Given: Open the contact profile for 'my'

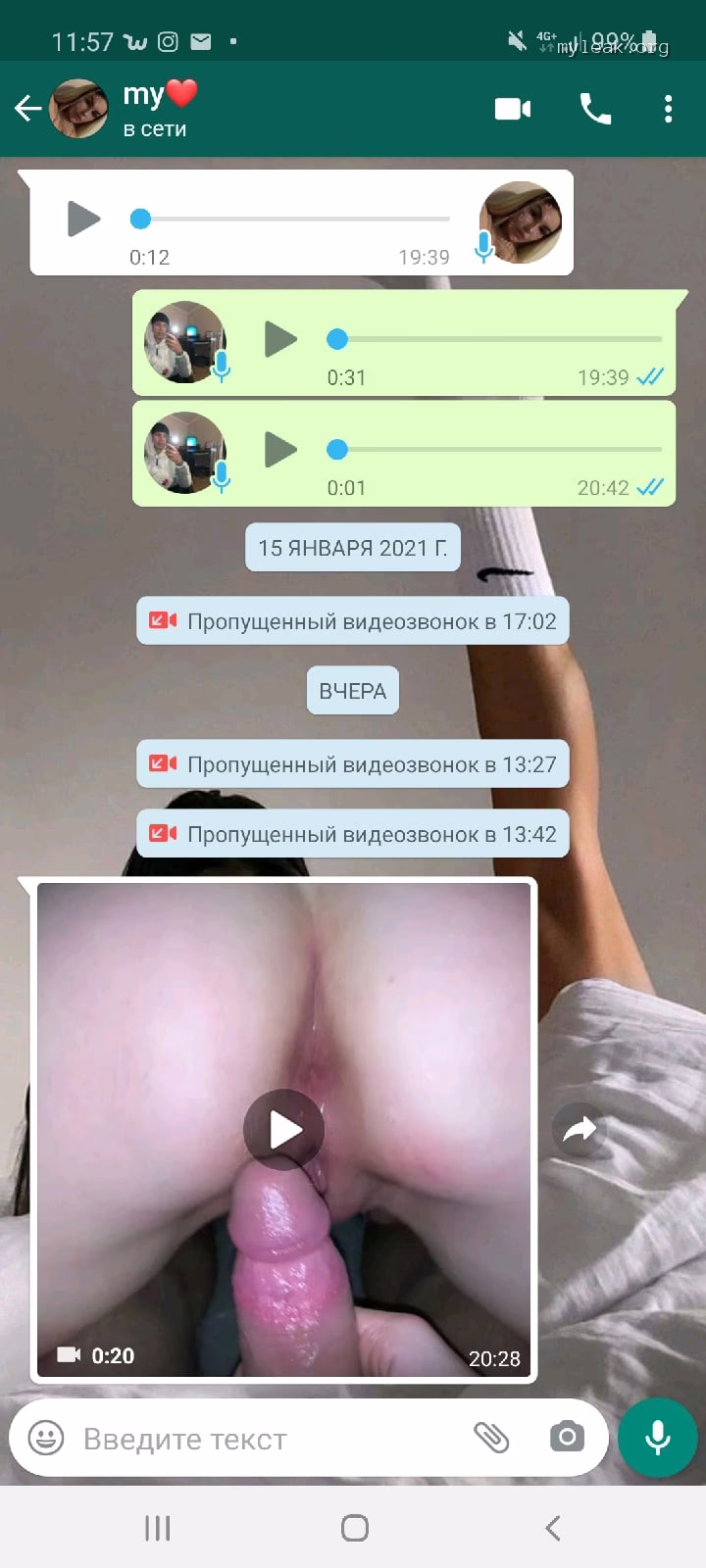Looking at the screenshot, I should [157, 108].
